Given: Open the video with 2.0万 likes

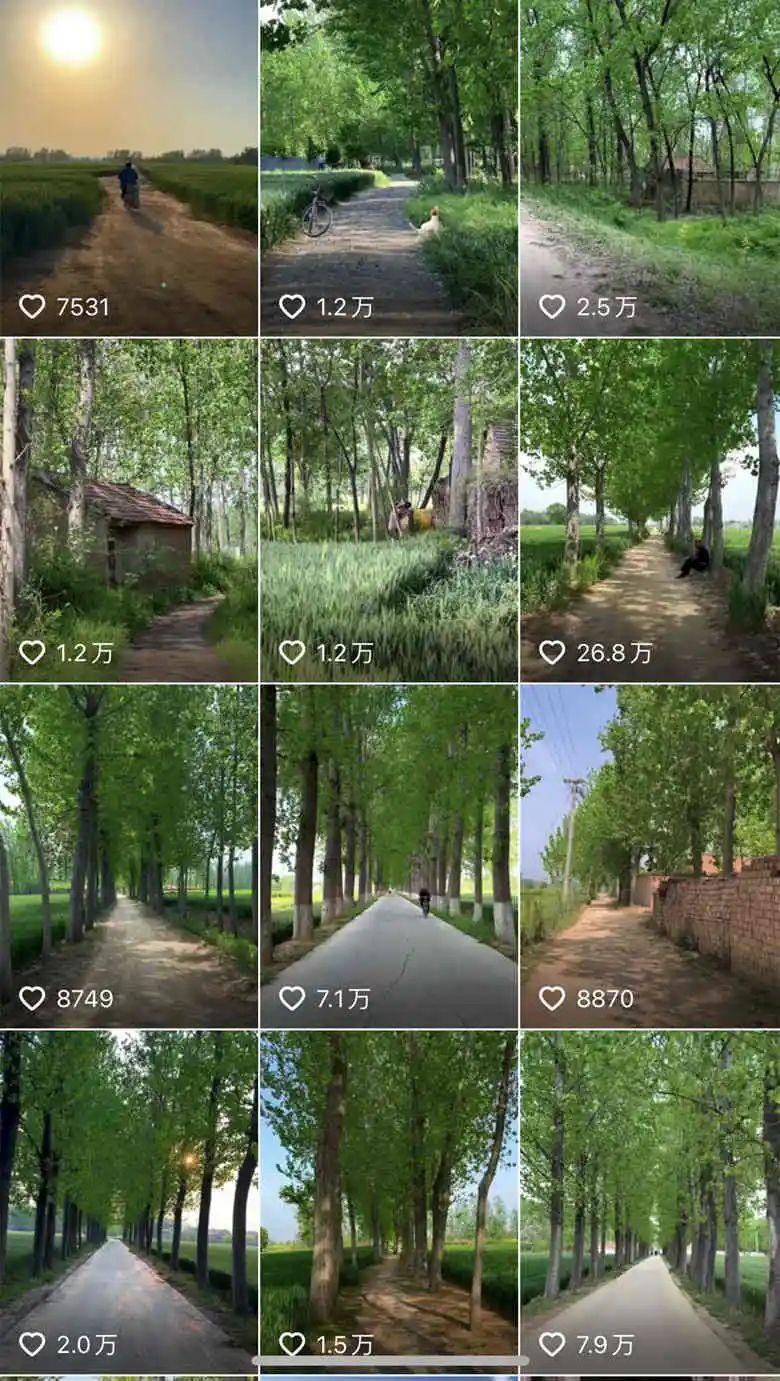Looking at the screenshot, I should [x=128, y=1200].
